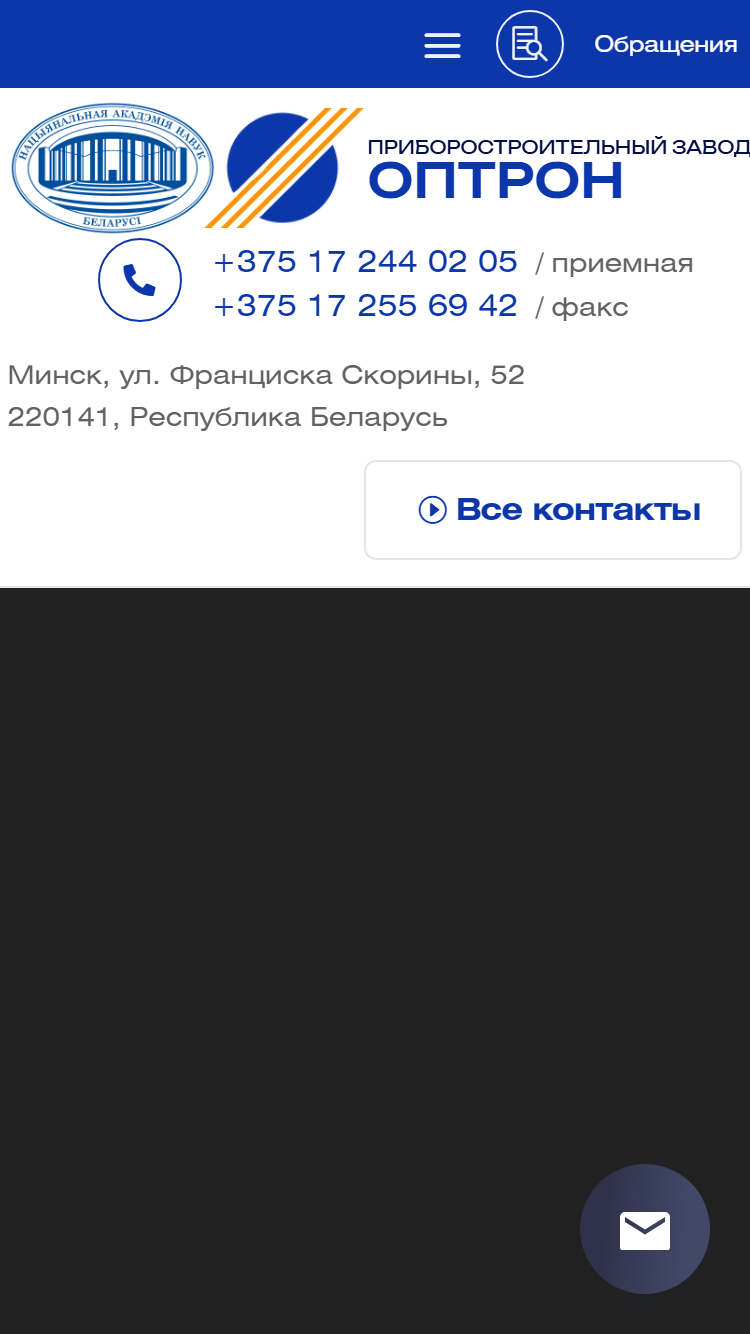This screenshot has width=750, height=1334.
Task: Open the Обращения link
Action: [x=666, y=44]
